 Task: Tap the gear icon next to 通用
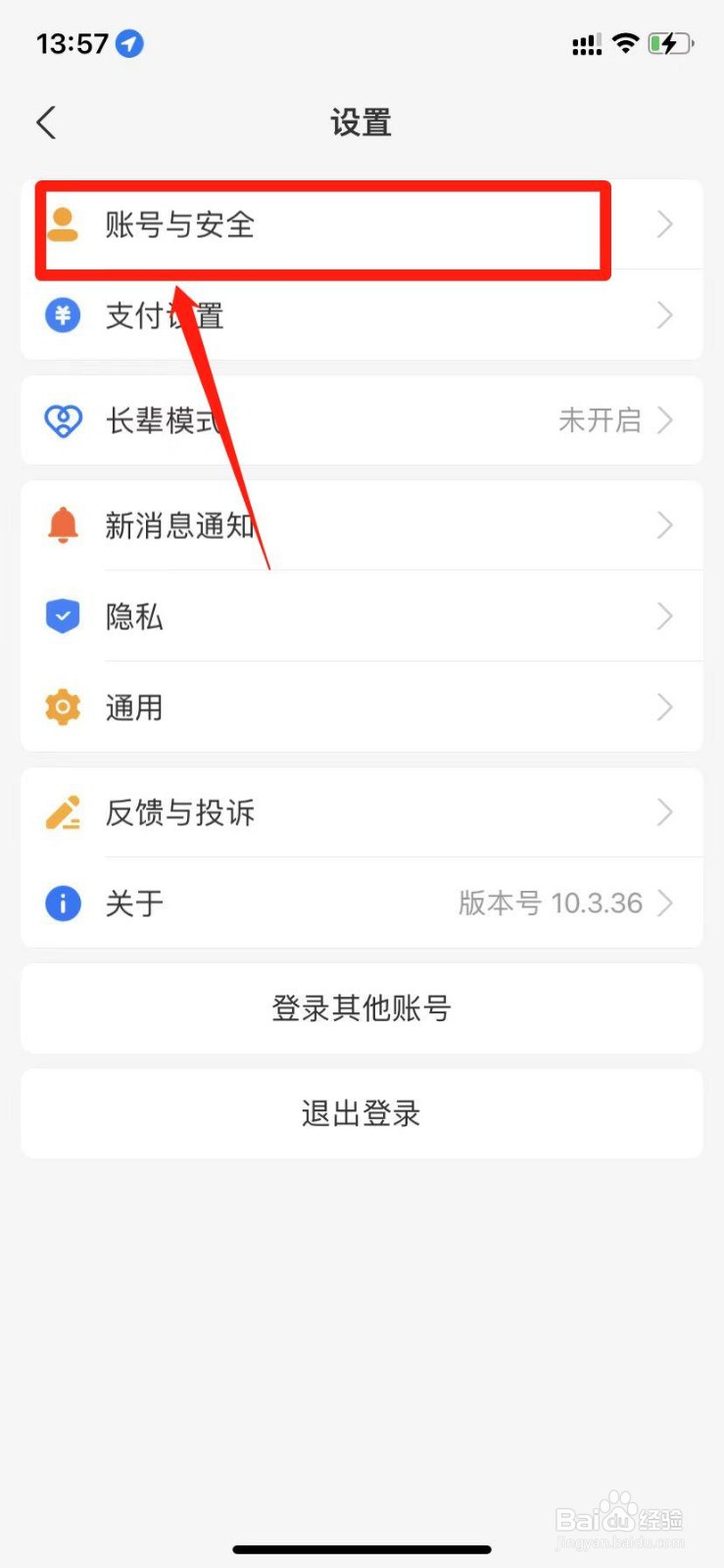pos(62,708)
